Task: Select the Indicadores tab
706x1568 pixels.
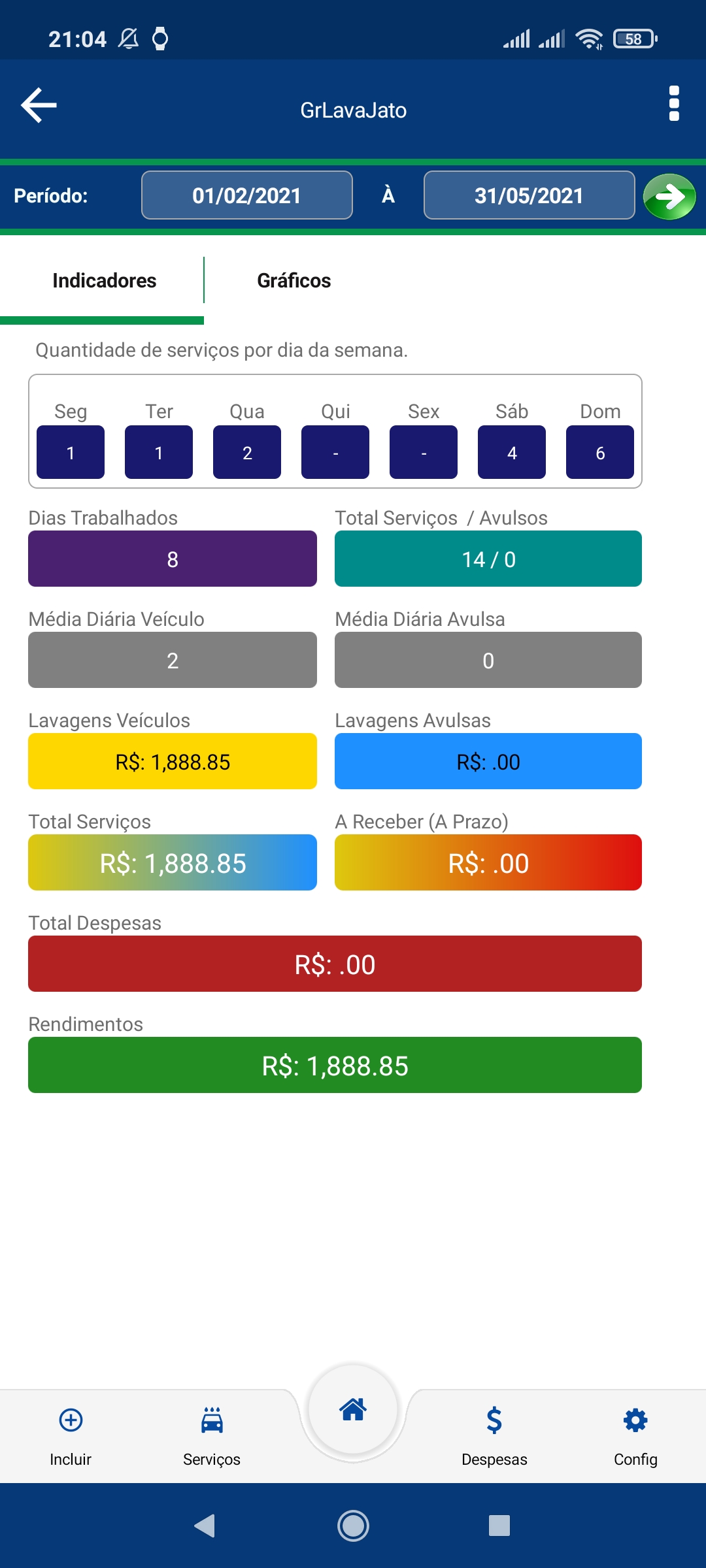Action: coord(104,281)
